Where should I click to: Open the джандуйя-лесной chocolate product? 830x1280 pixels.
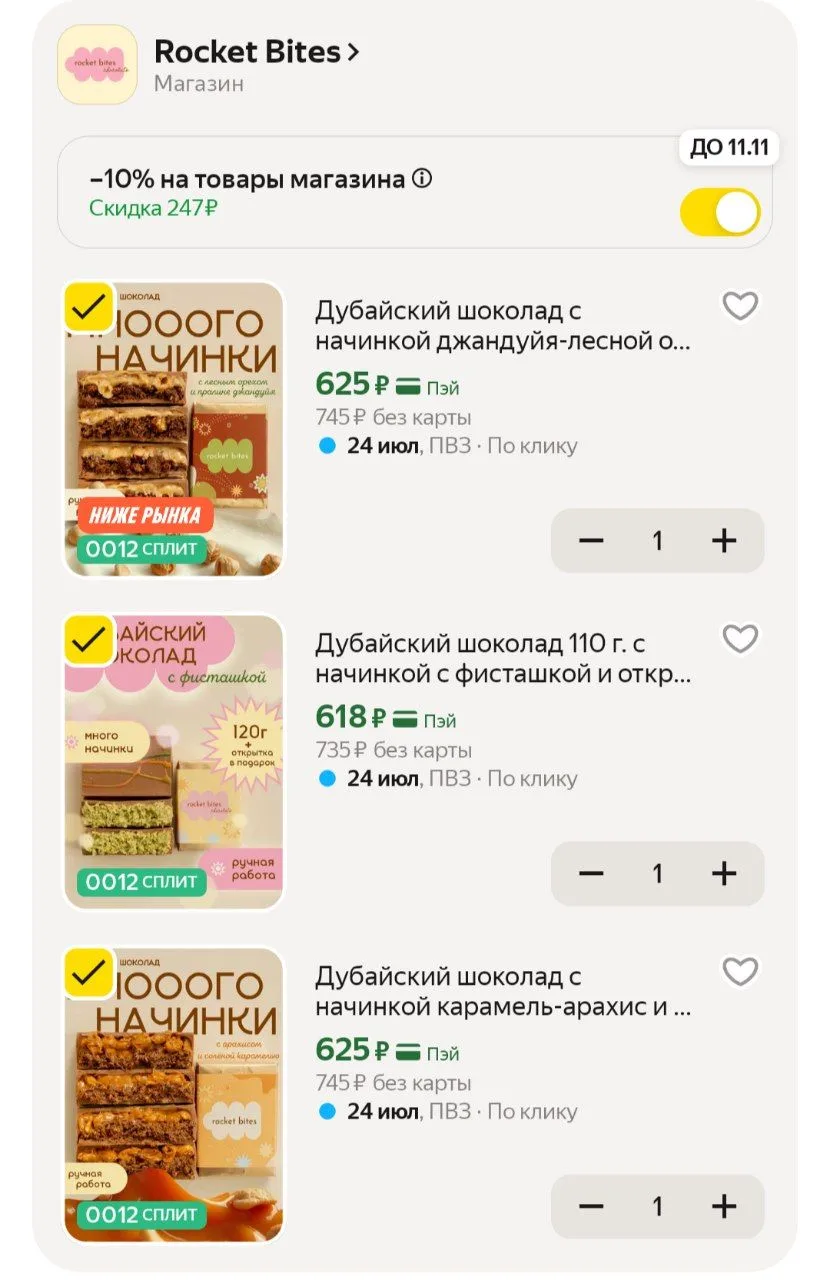tap(503, 326)
